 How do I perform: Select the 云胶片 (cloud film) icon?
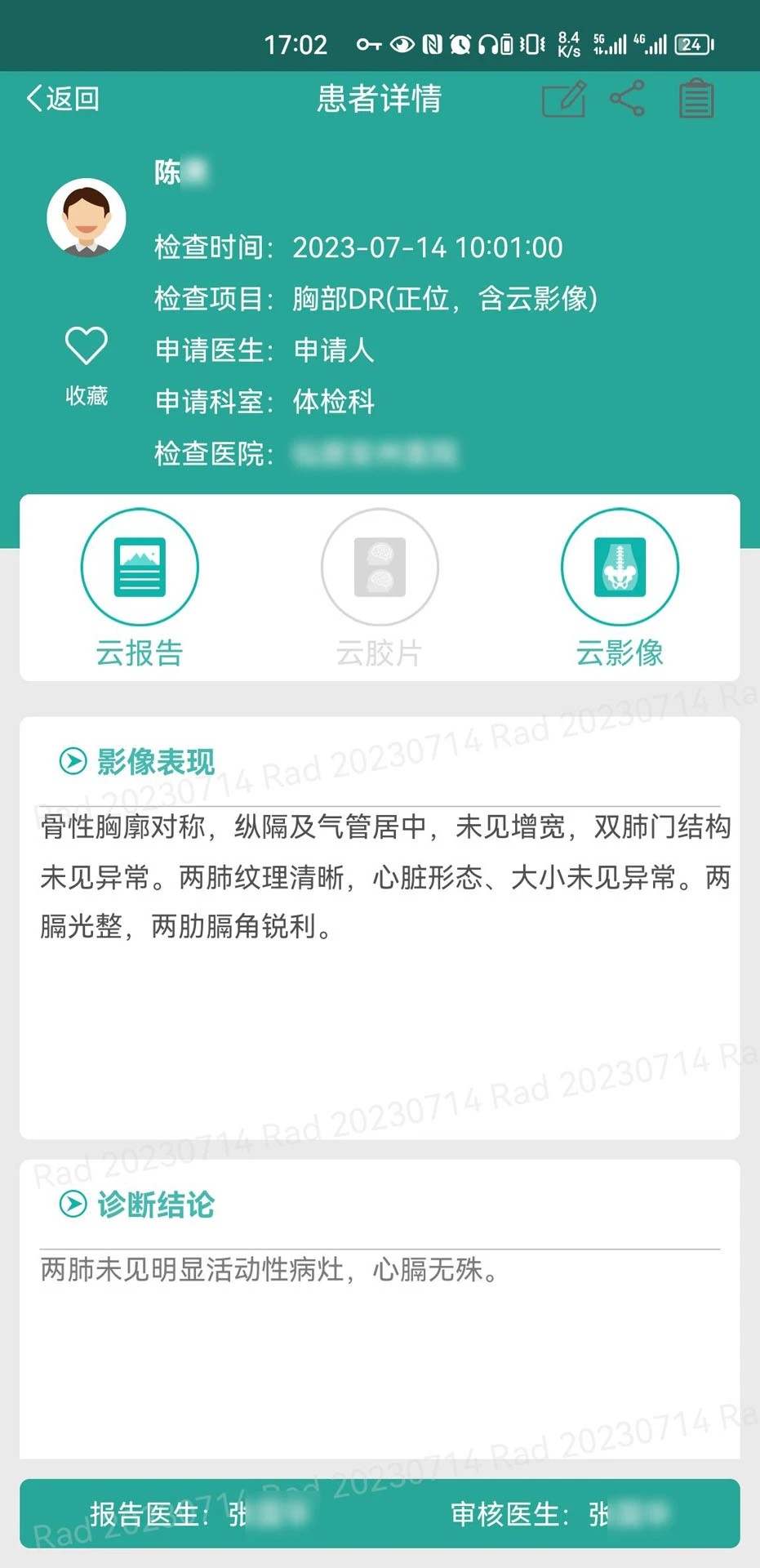pyautogui.click(x=380, y=566)
